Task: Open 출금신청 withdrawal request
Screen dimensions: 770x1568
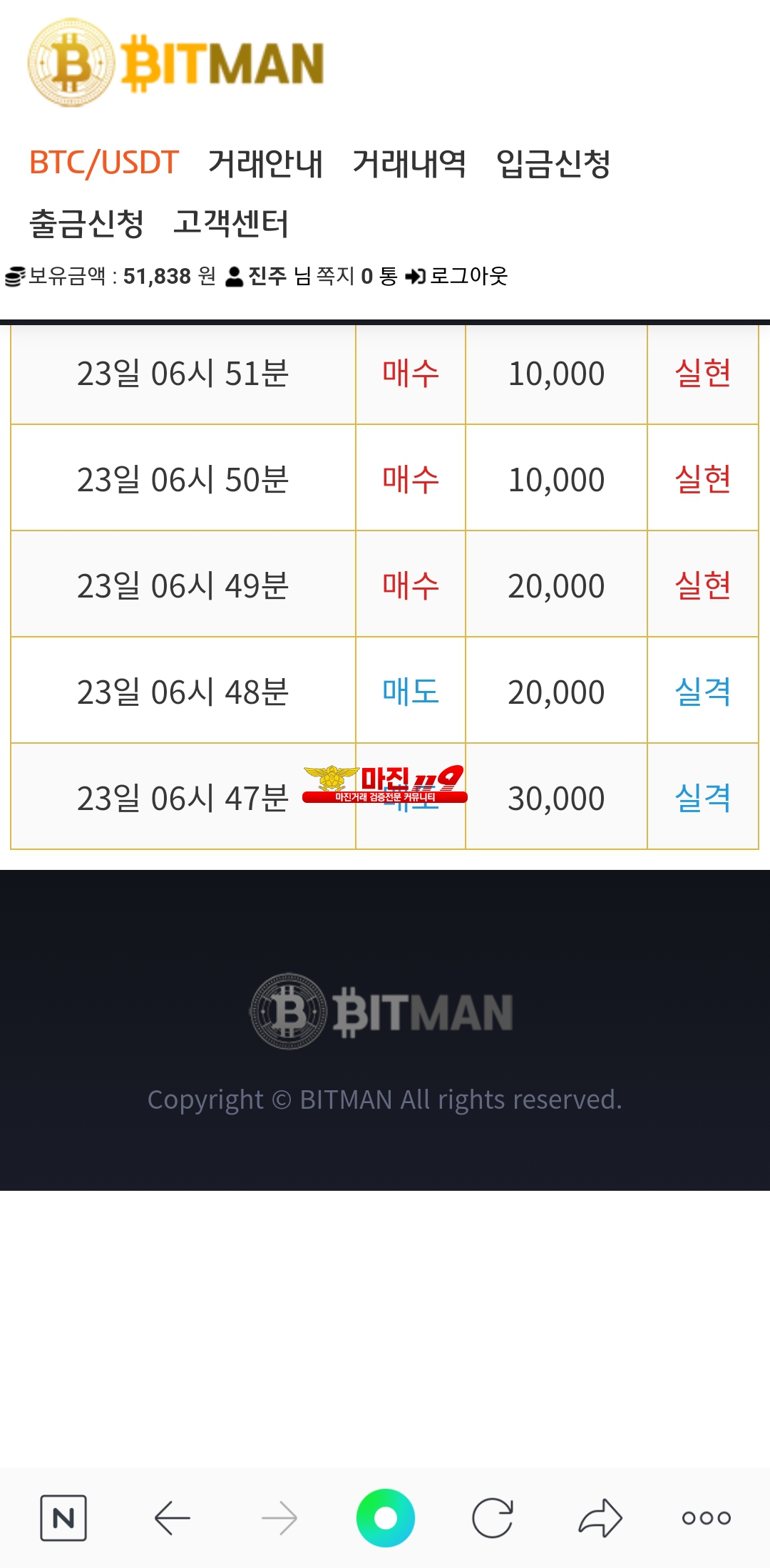Action: 86,223
